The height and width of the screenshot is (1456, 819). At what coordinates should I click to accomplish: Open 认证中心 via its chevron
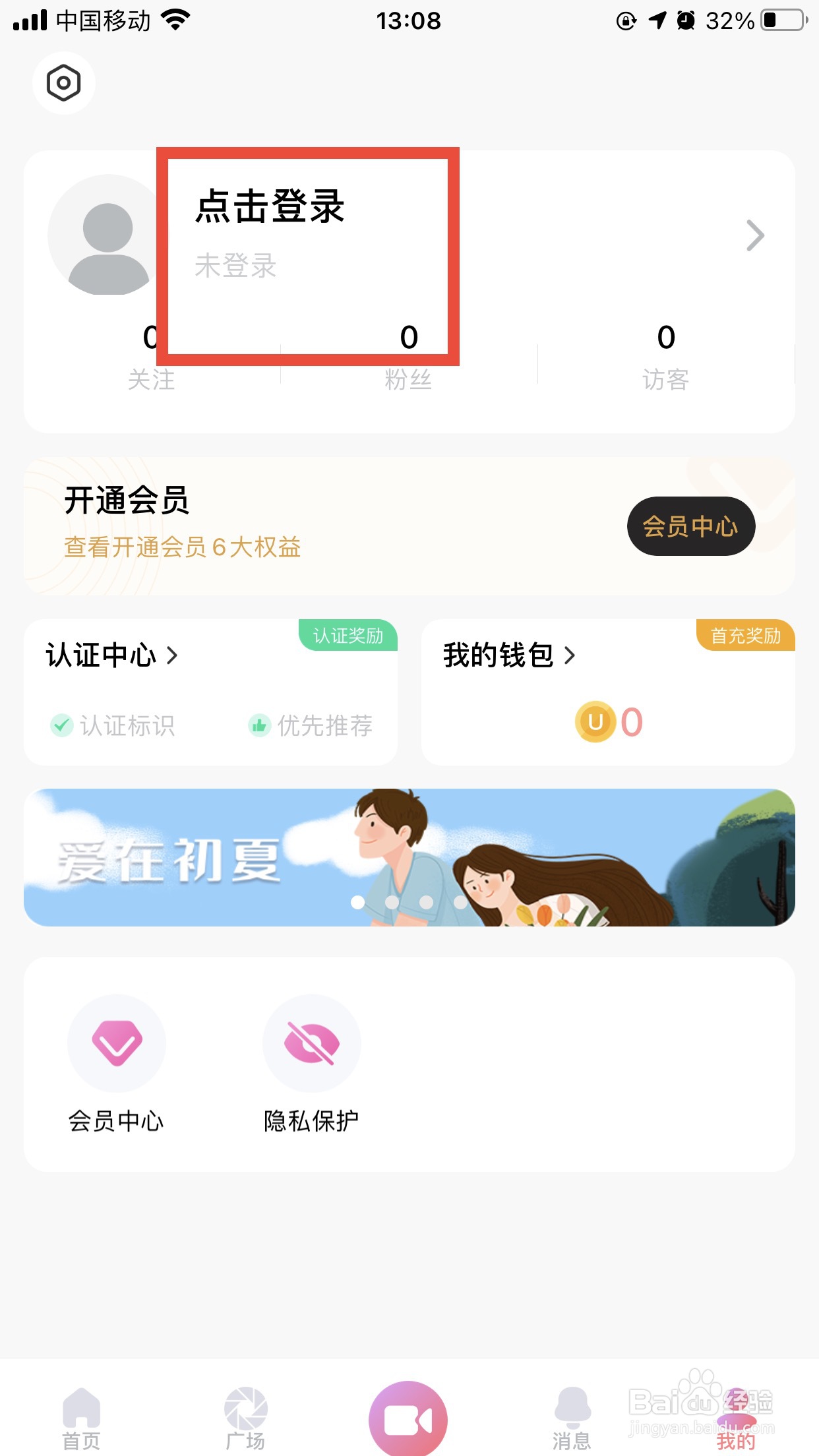tap(173, 655)
